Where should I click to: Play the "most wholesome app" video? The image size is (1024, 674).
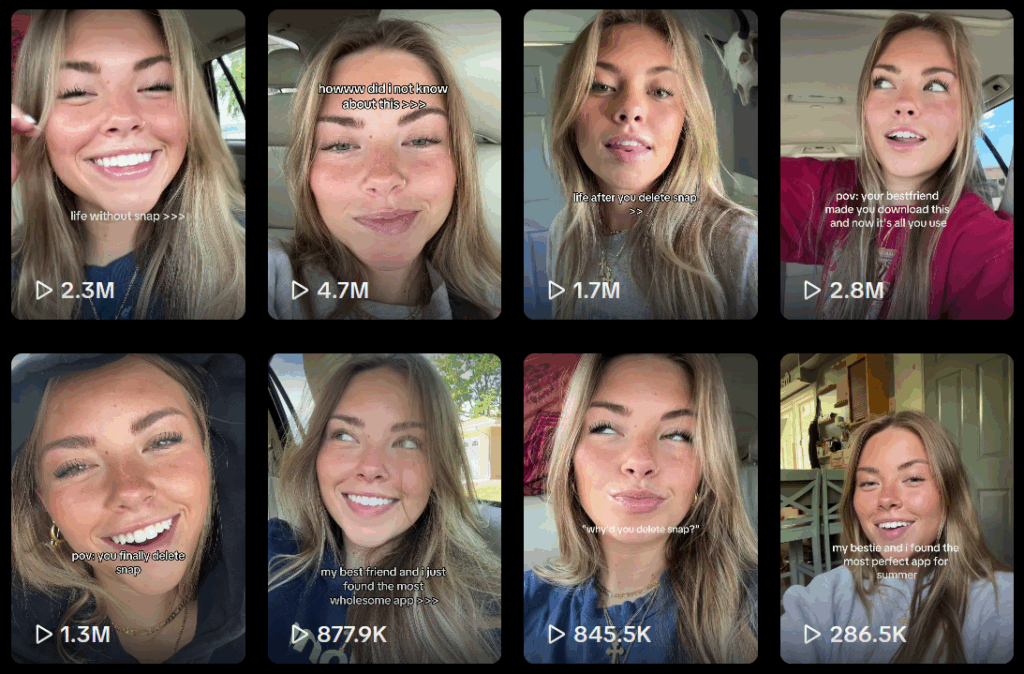[384, 508]
